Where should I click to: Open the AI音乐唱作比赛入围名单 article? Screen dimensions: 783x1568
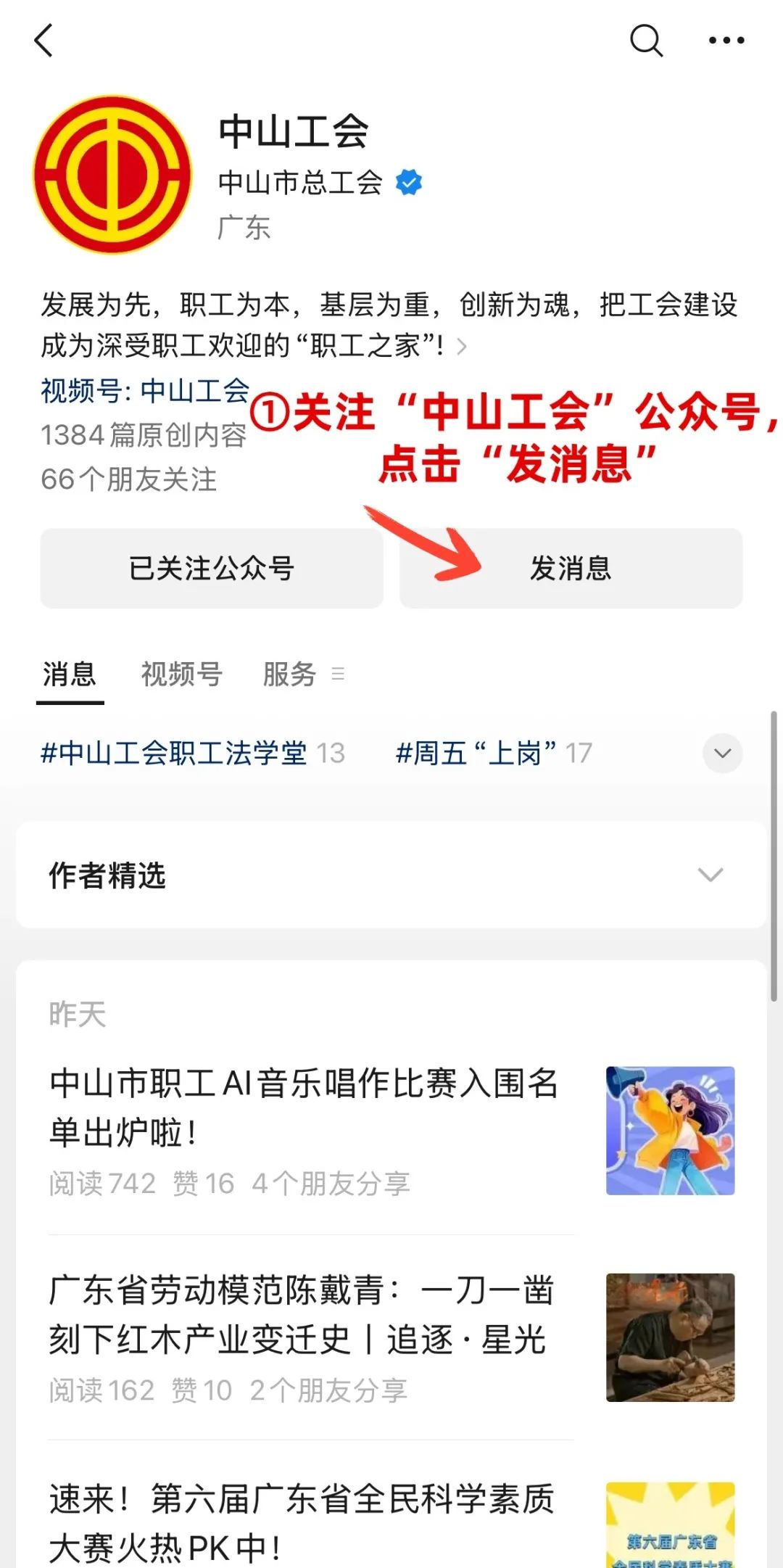point(391,1131)
